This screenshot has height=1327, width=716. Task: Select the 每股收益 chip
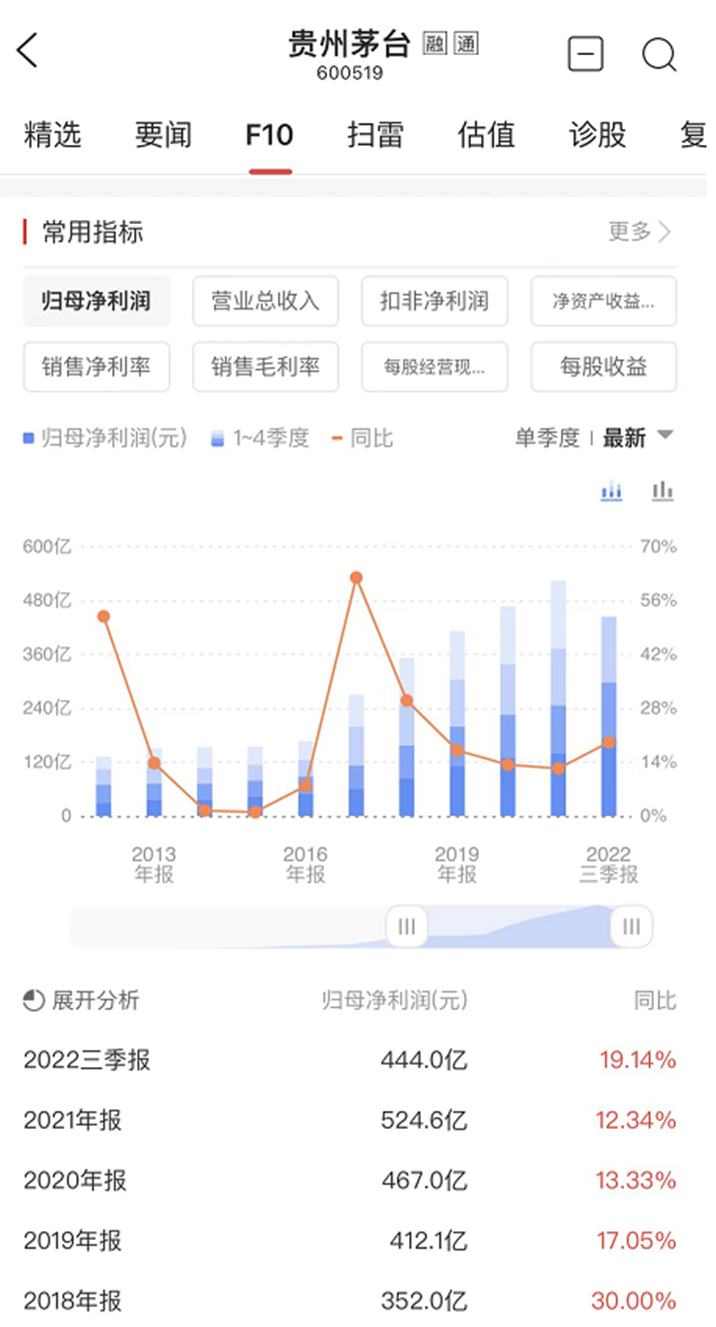click(603, 367)
